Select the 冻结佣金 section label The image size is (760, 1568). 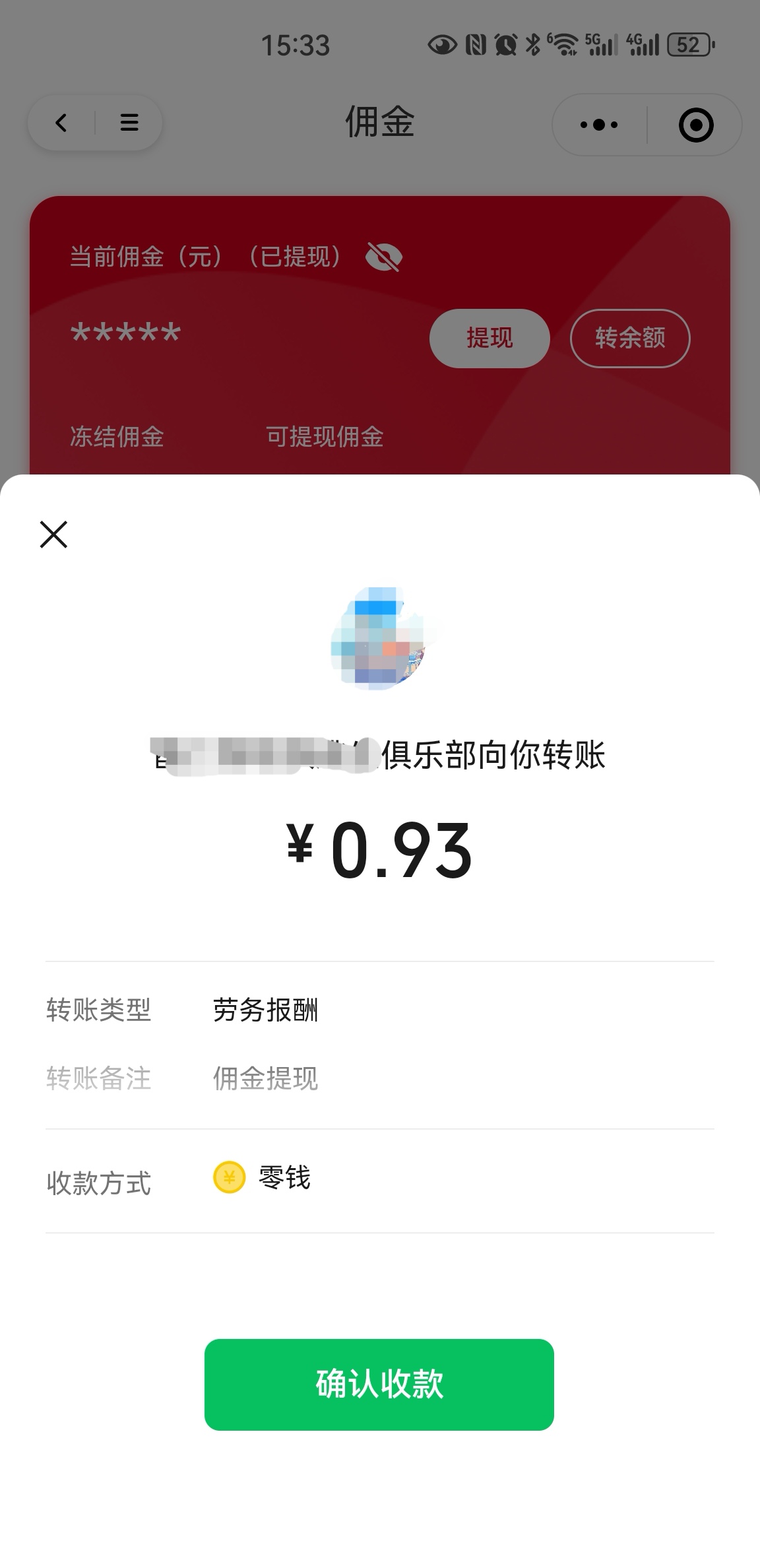(x=118, y=437)
